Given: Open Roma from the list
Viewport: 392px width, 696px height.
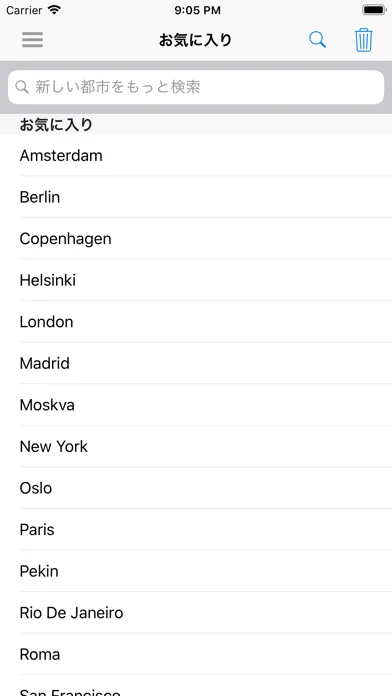Looking at the screenshot, I should (196, 654).
